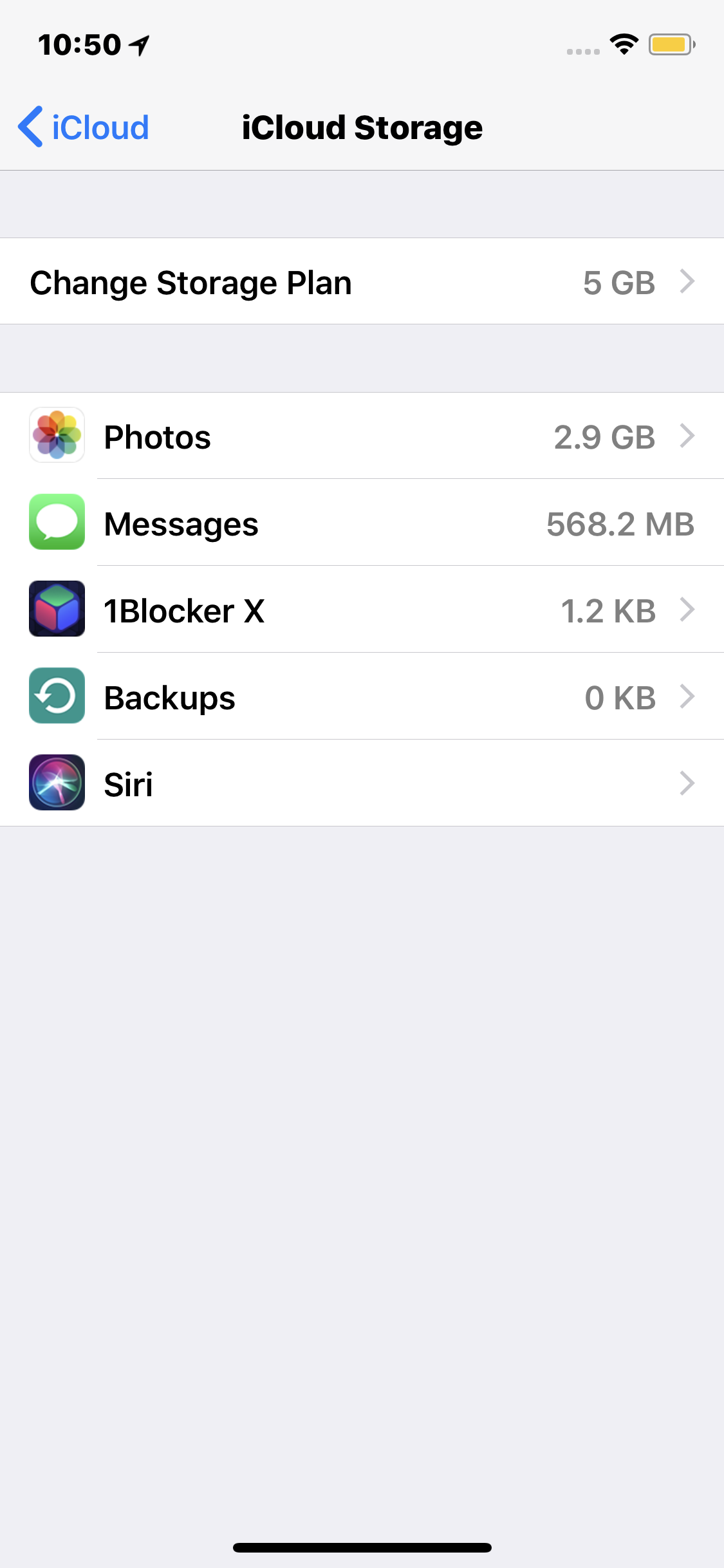Open Photos storage details
The width and height of the screenshot is (724, 1568).
(362, 436)
